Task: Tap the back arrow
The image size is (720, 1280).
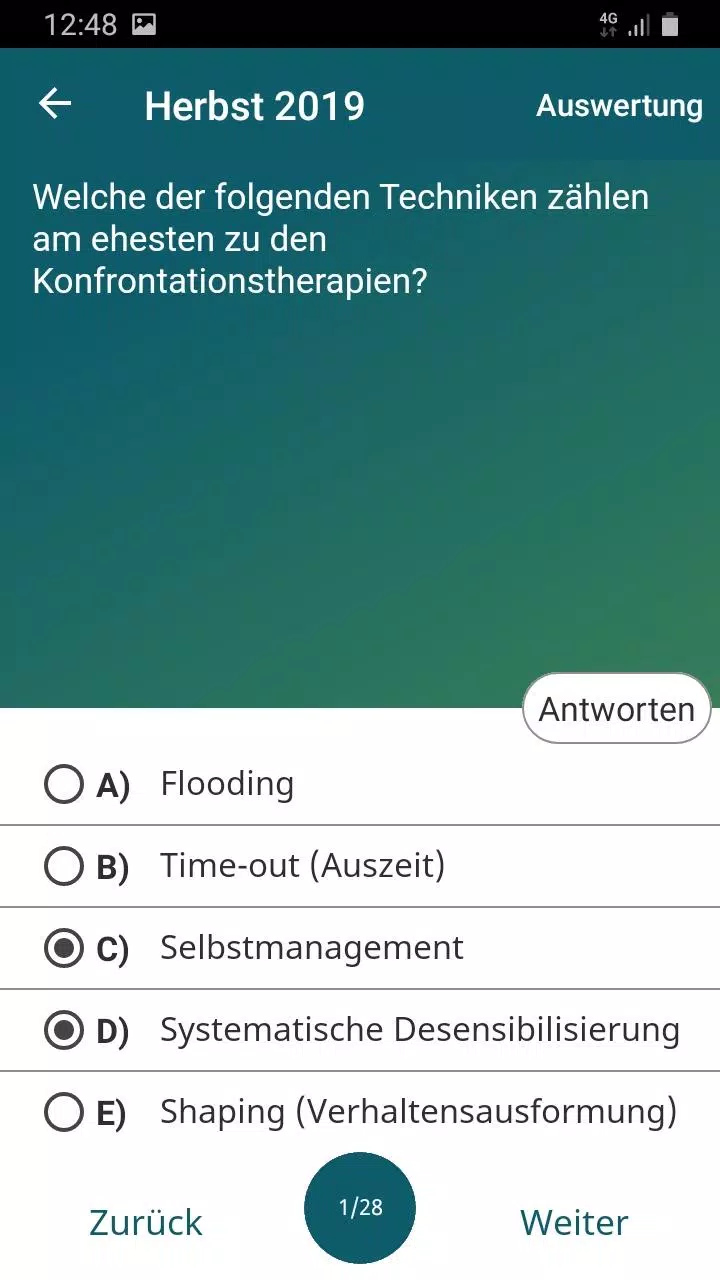Action: pyautogui.click(x=54, y=104)
